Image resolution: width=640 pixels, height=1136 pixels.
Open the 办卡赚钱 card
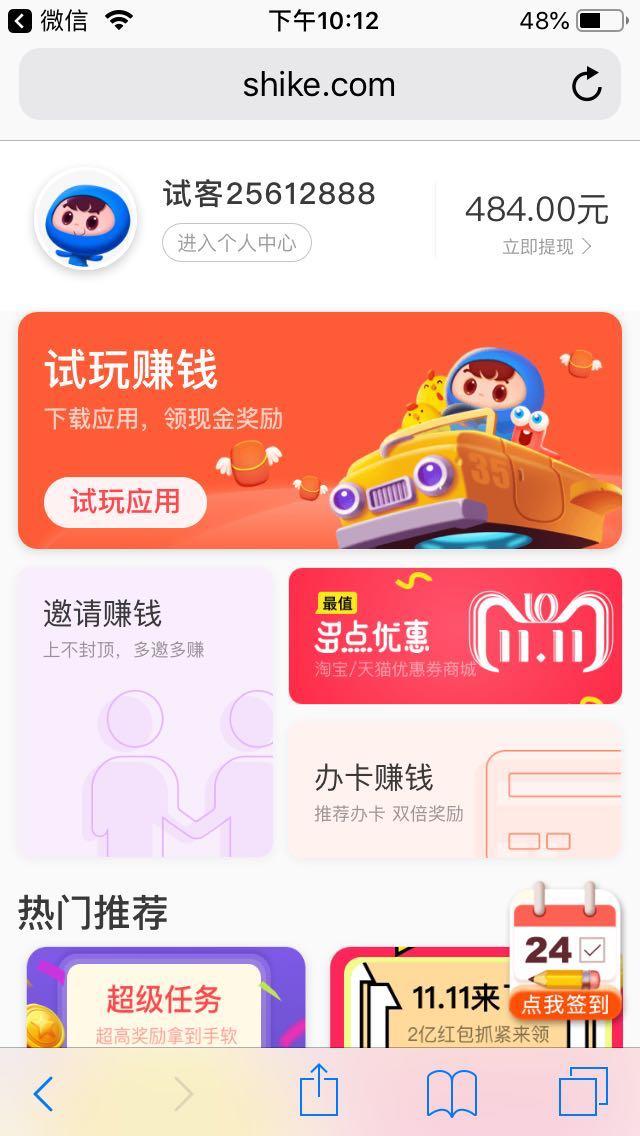coord(455,789)
